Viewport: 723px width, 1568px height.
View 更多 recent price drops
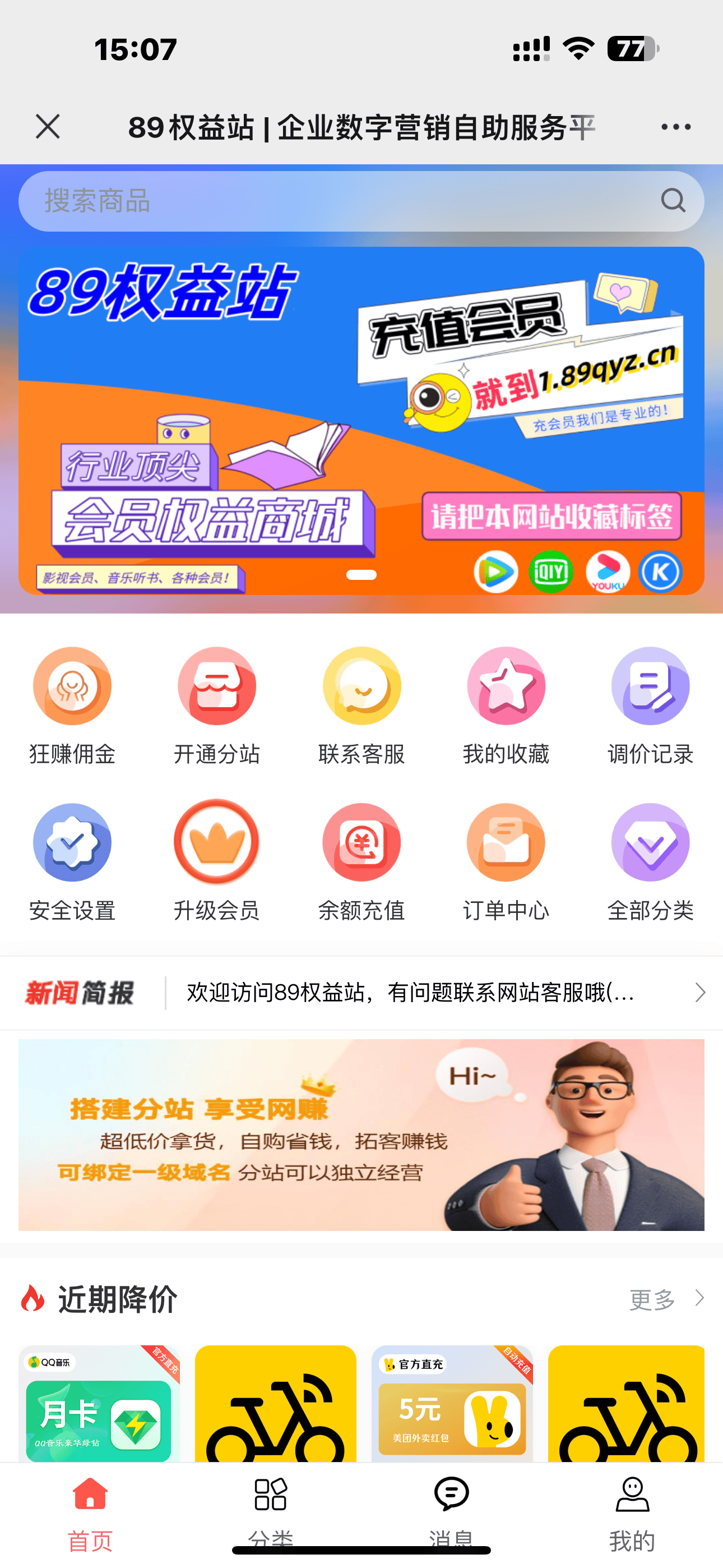click(665, 1299)
